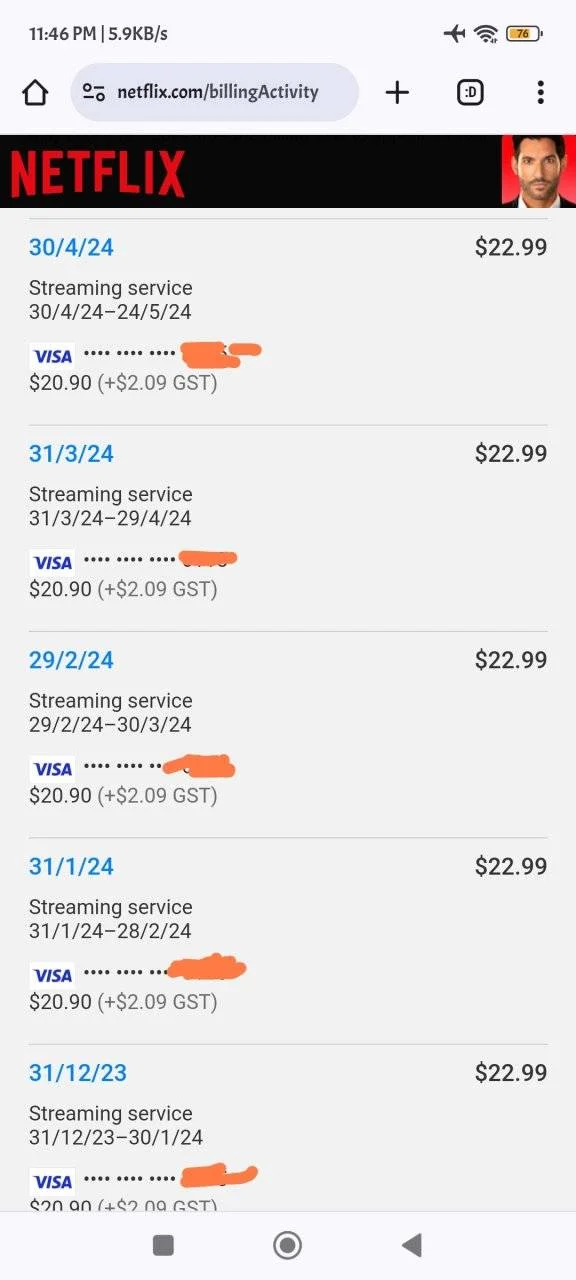
Task: Open the 31/3/24 invoice link
Action: [x=71, y=454]
